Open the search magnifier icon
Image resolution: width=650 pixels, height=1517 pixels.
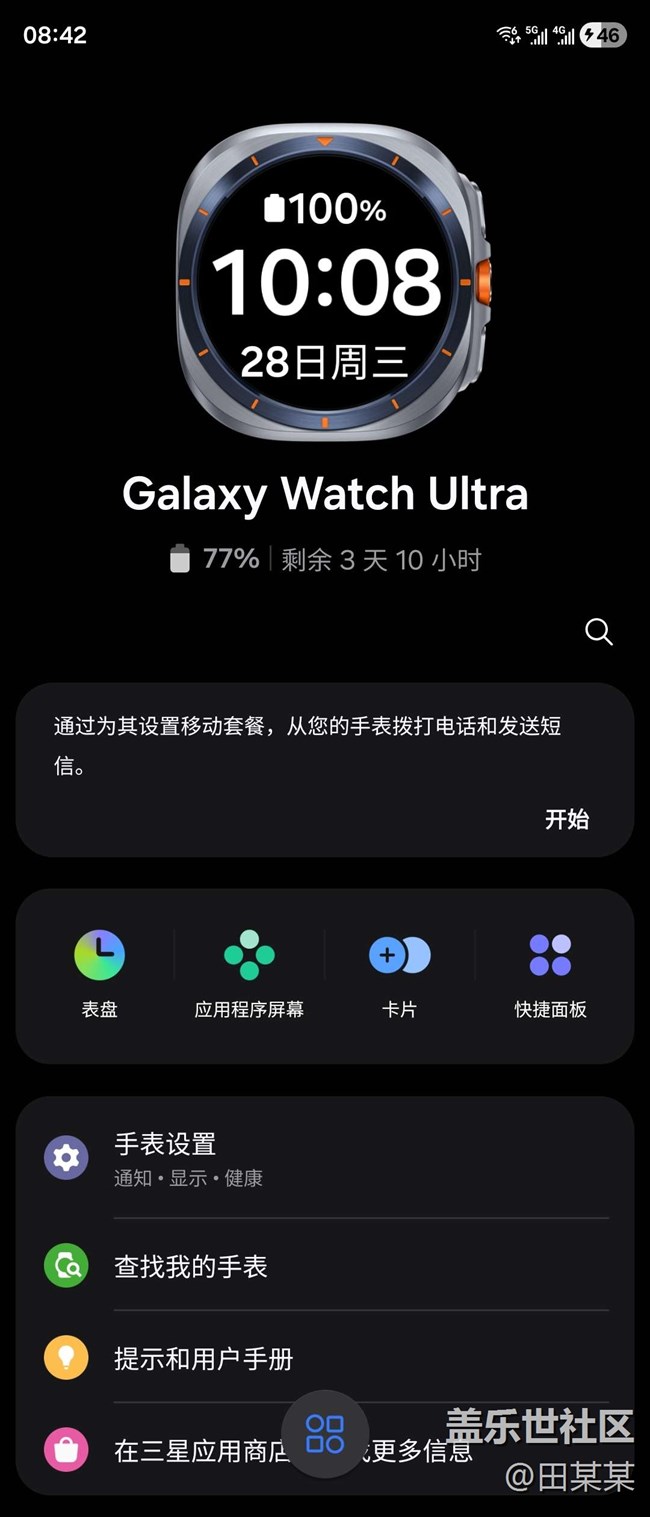point(598,632)
